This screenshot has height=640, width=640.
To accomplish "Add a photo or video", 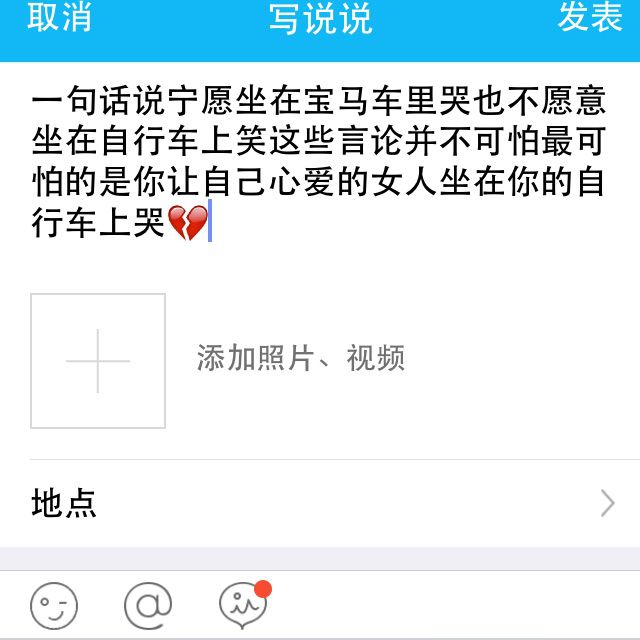I will click(98, 361).
